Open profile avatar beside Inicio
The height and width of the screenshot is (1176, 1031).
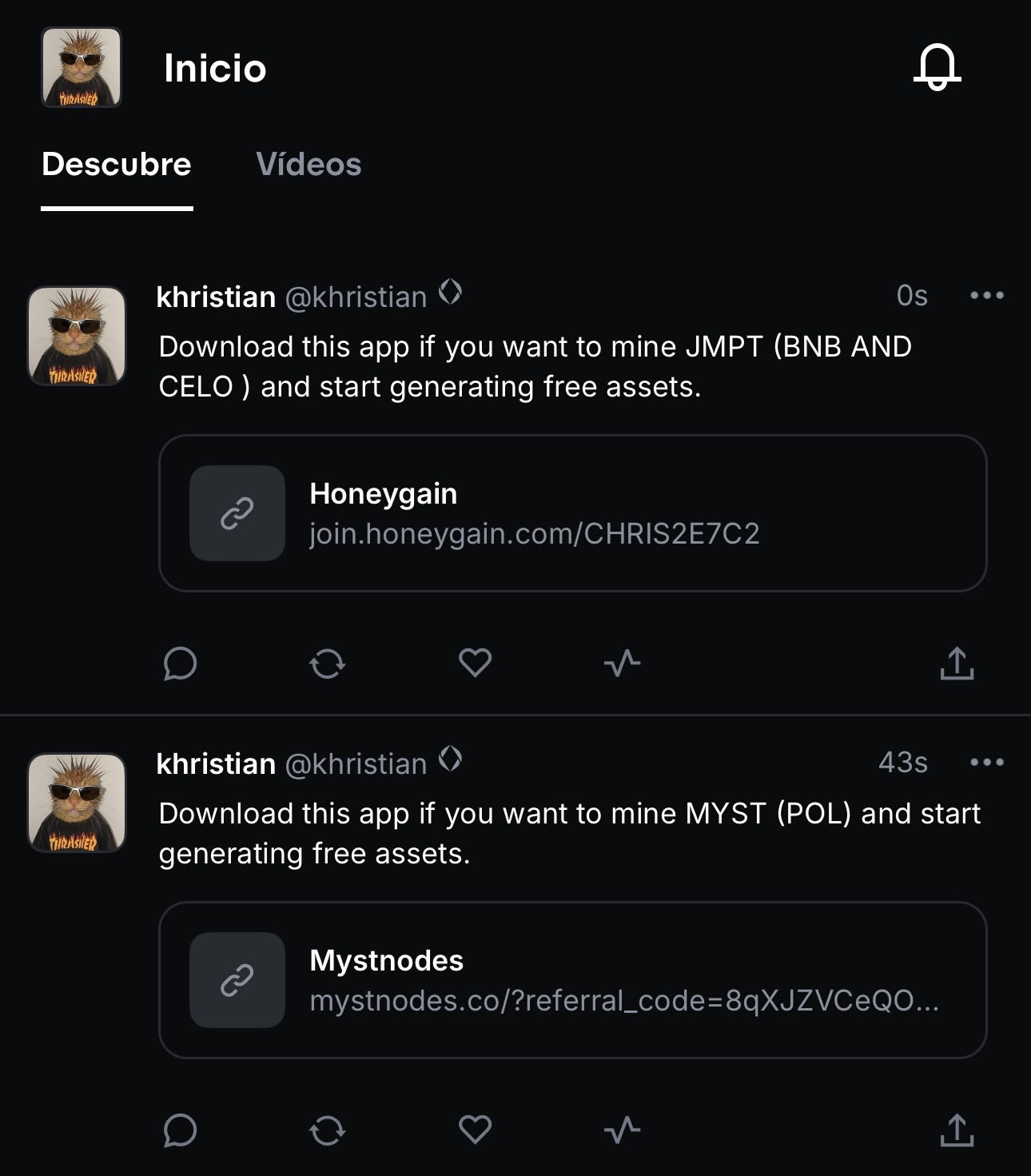[82, 68]
